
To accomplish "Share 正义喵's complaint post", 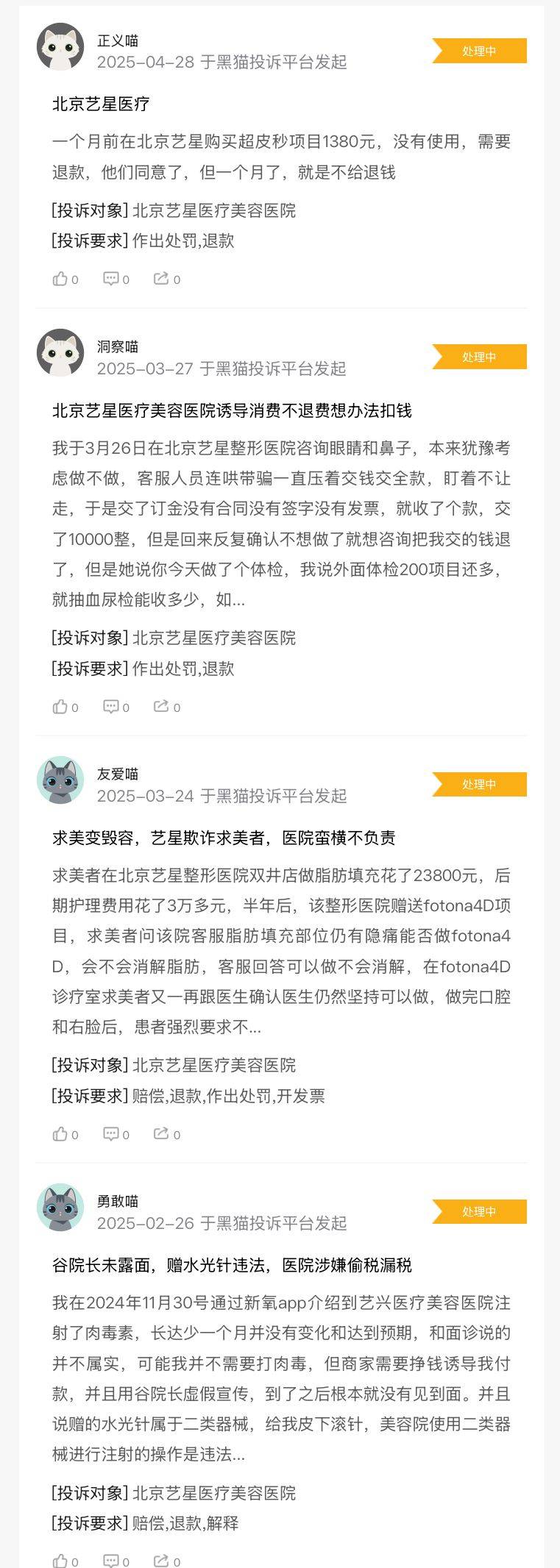I will (x=161, y=279).
